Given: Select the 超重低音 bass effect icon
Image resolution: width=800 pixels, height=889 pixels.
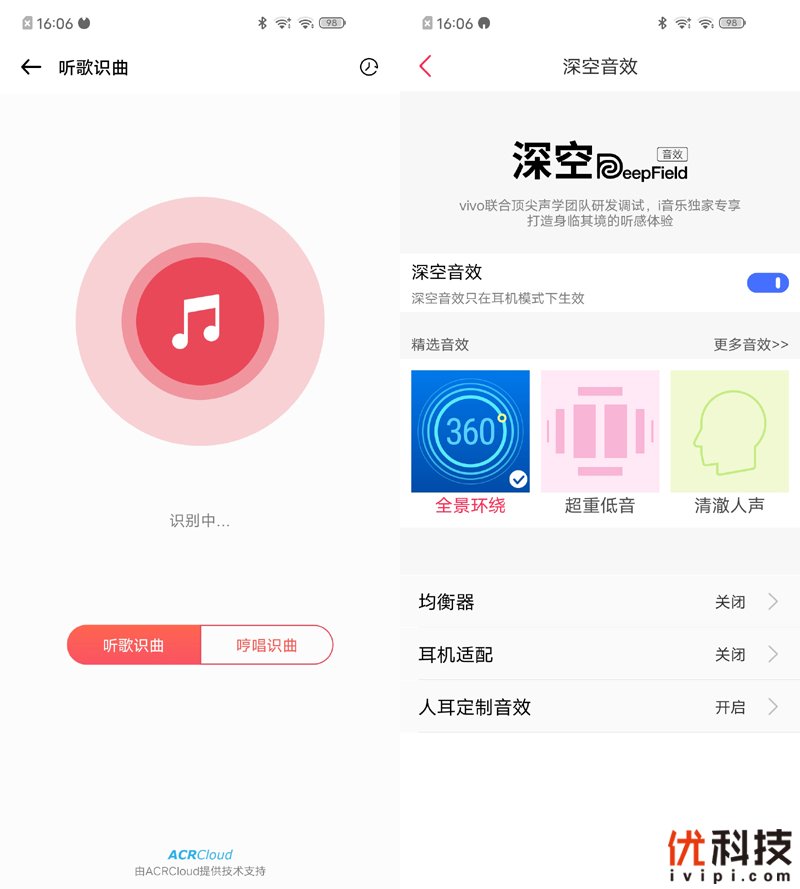Looking at the screenshot, I should click(599, 431).
